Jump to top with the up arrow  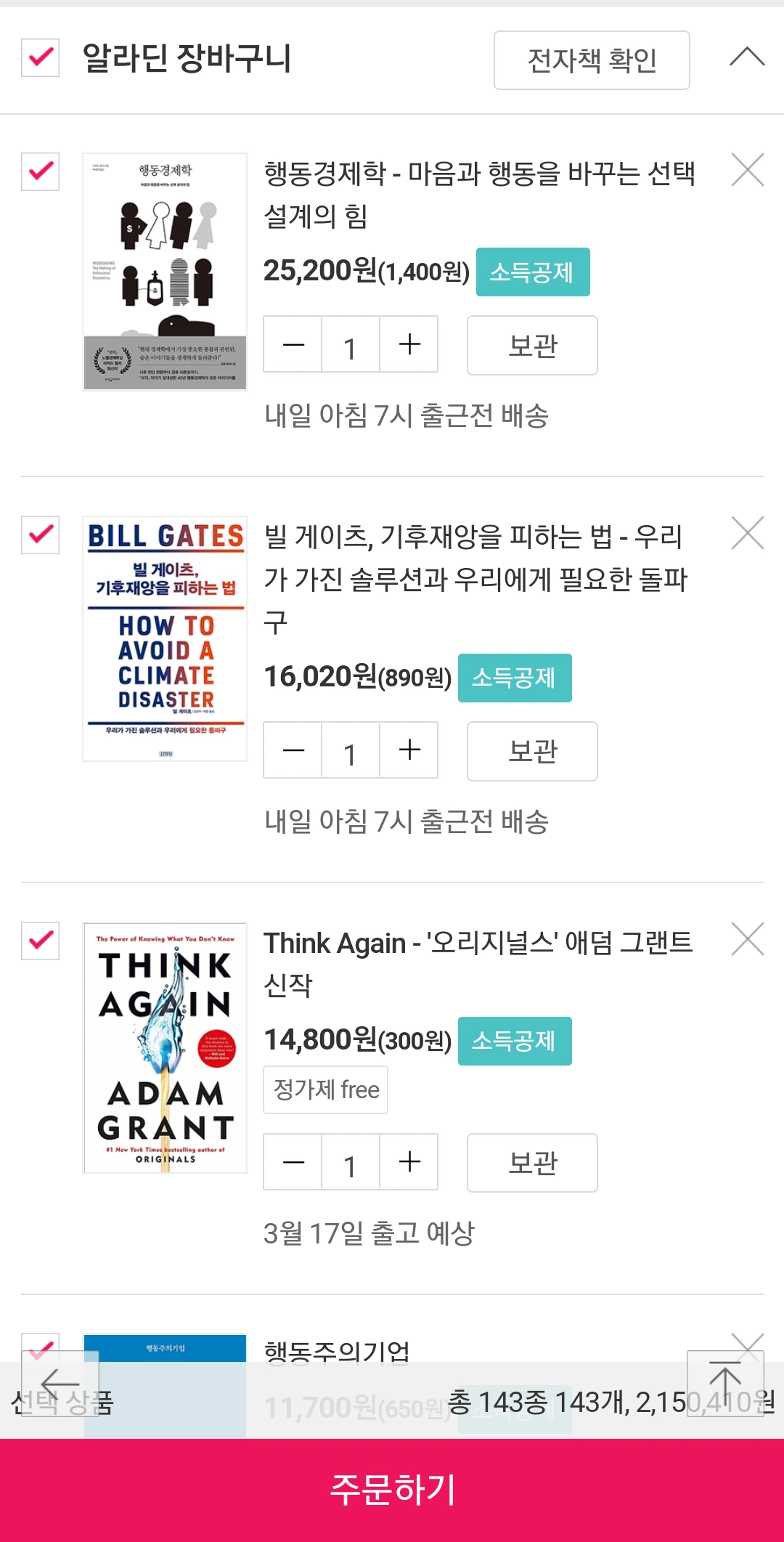[725, 1383]
